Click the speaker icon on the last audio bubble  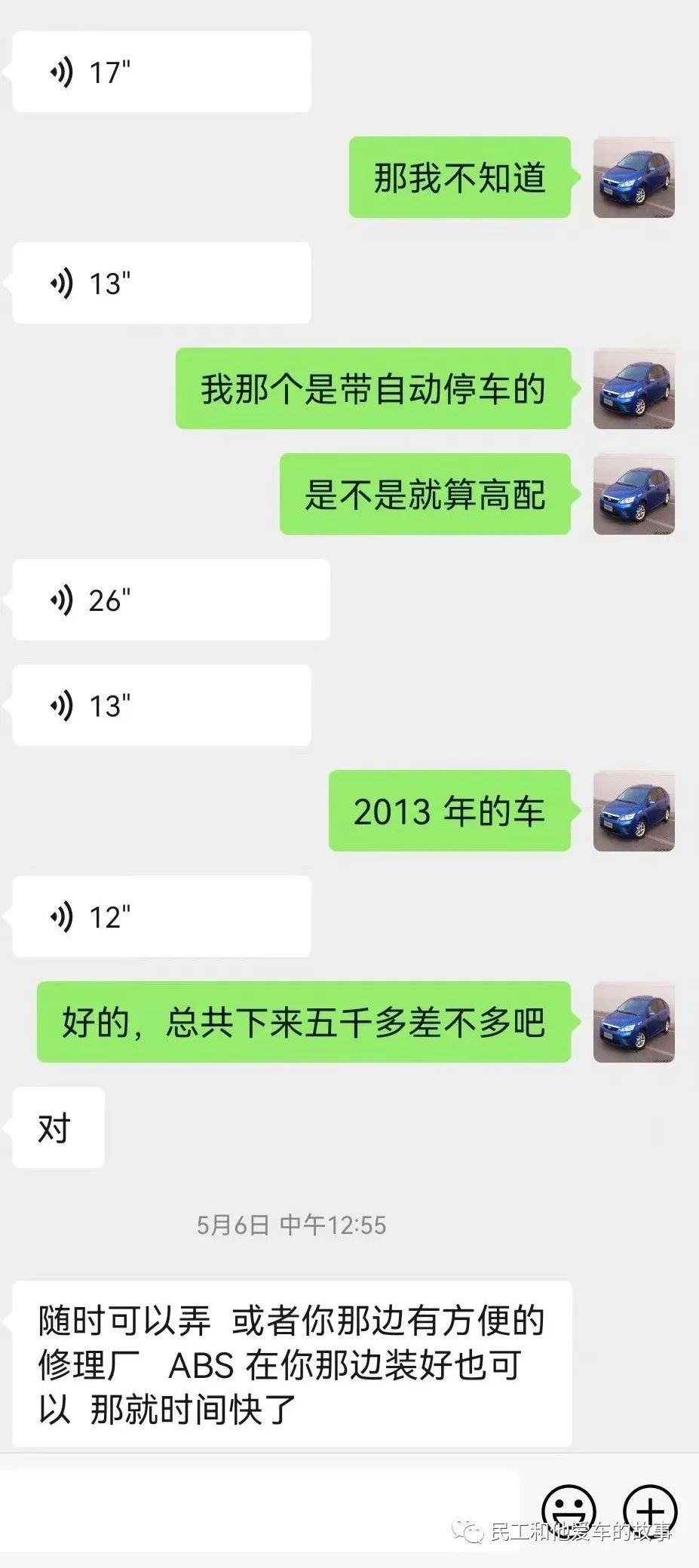point(62,916)
